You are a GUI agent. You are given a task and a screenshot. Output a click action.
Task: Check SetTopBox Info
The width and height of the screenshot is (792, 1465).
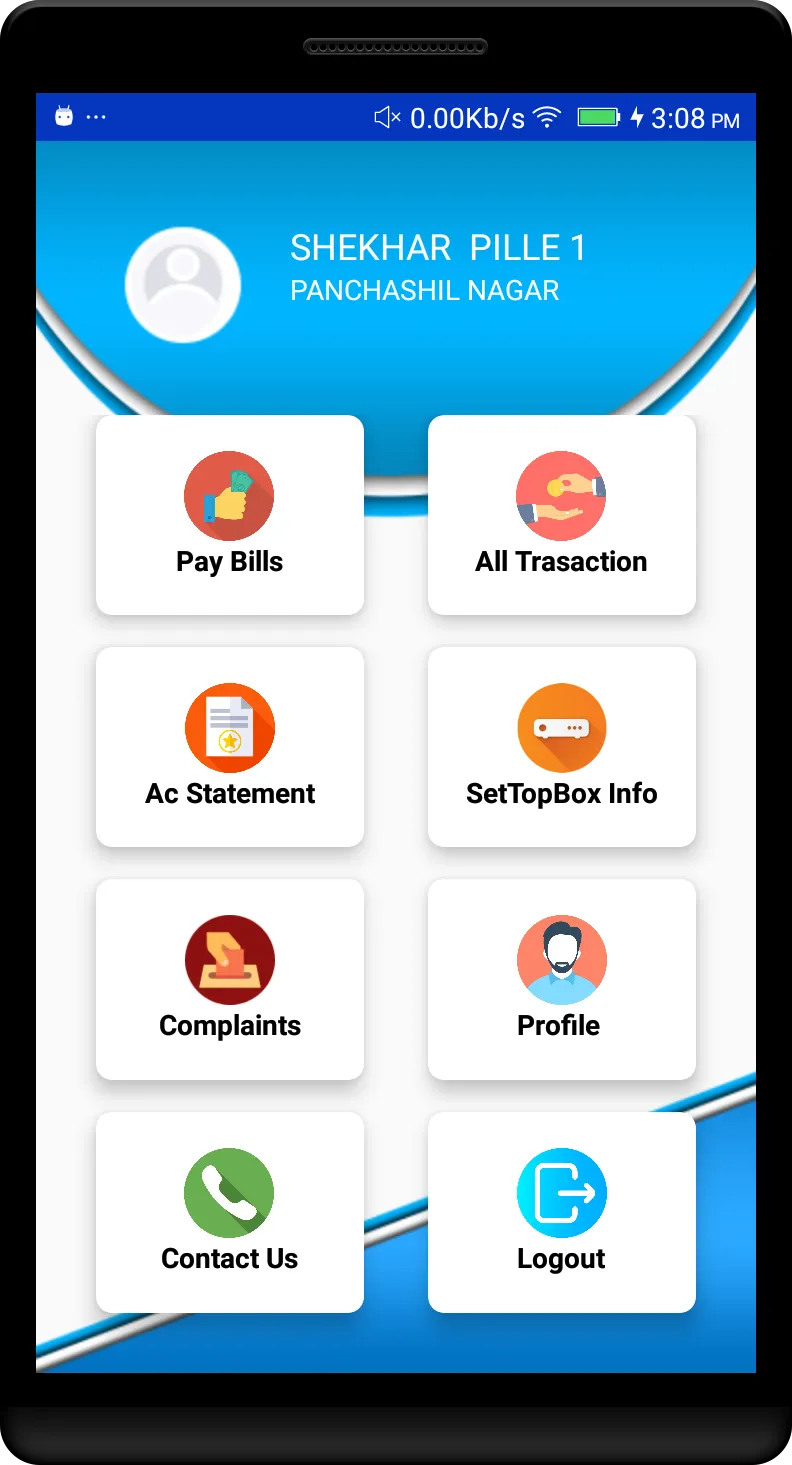click(561, 747)
